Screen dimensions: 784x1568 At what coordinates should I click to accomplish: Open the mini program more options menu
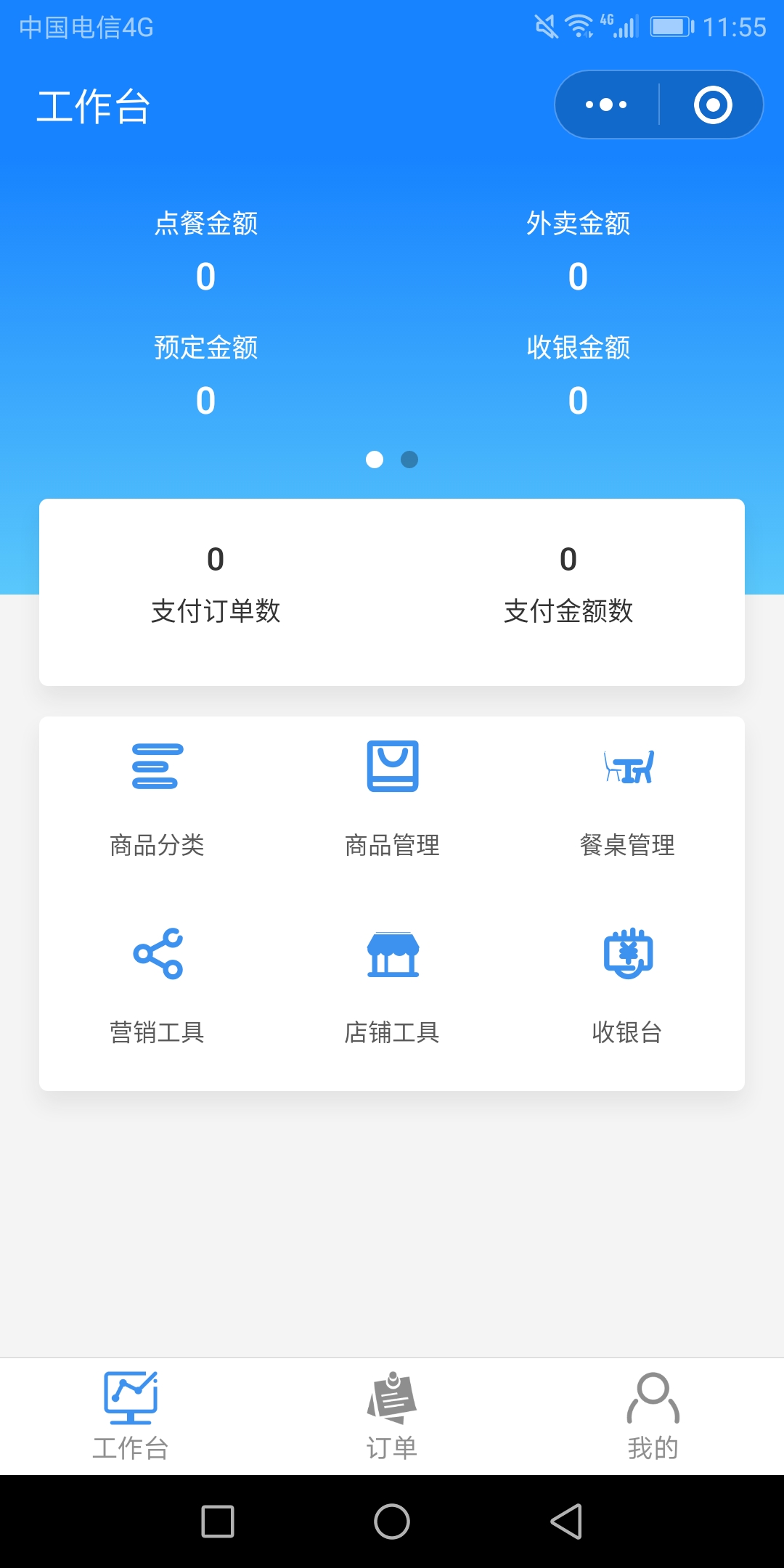coord(606,105)
